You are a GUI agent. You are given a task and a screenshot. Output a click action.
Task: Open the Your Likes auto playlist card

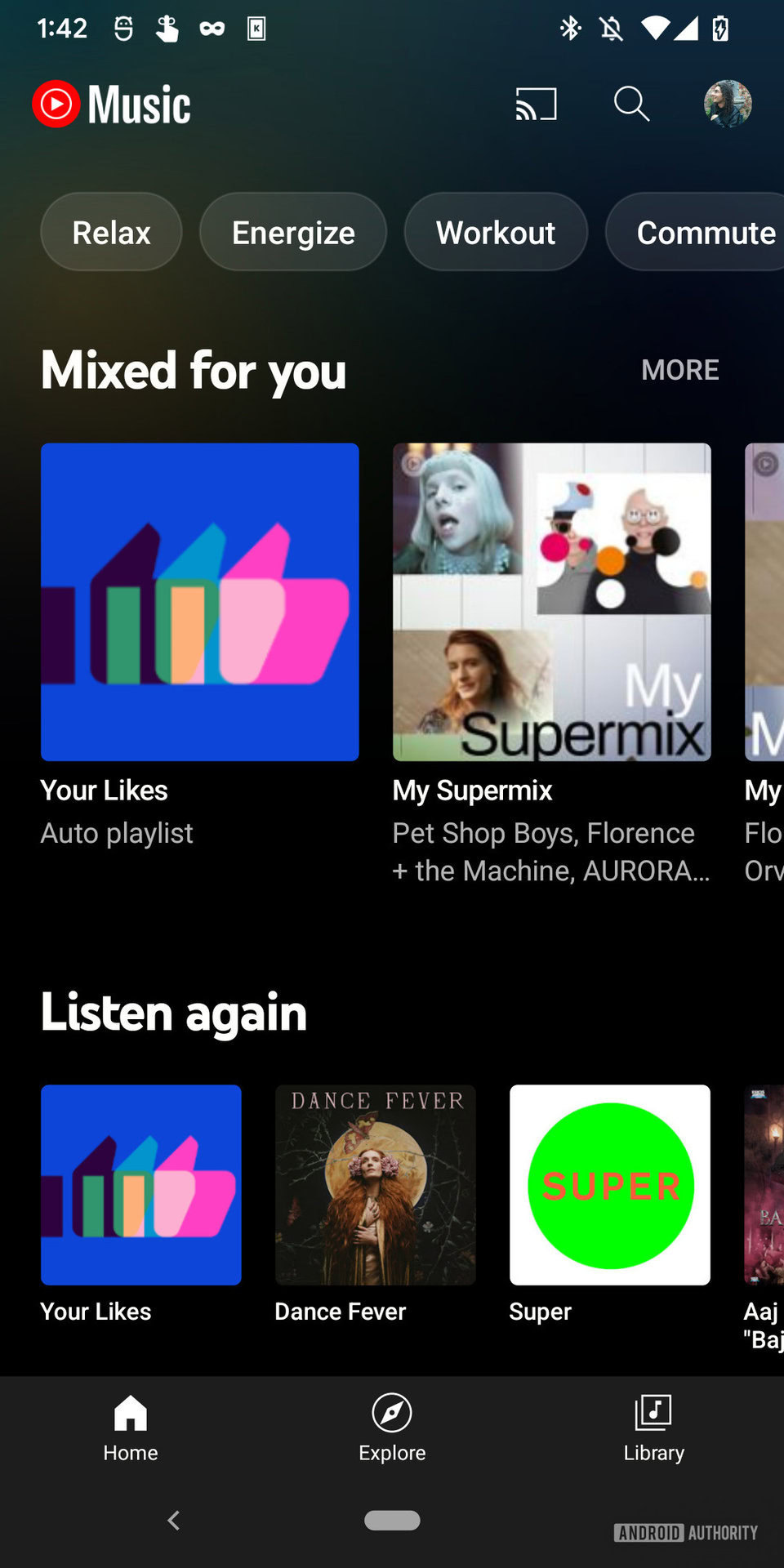coord(200,603)
